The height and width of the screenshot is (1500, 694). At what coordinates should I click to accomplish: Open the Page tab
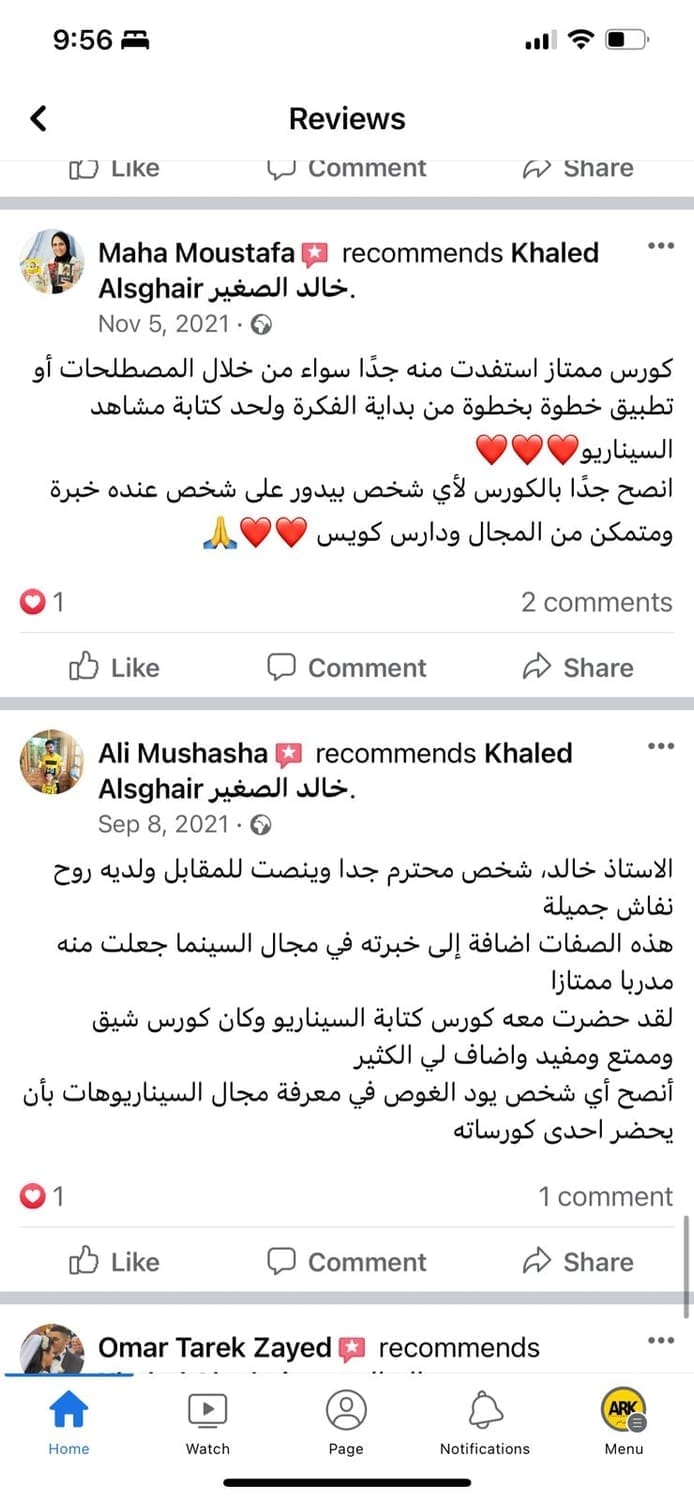pyautogui.click(x=346, y=1423)
